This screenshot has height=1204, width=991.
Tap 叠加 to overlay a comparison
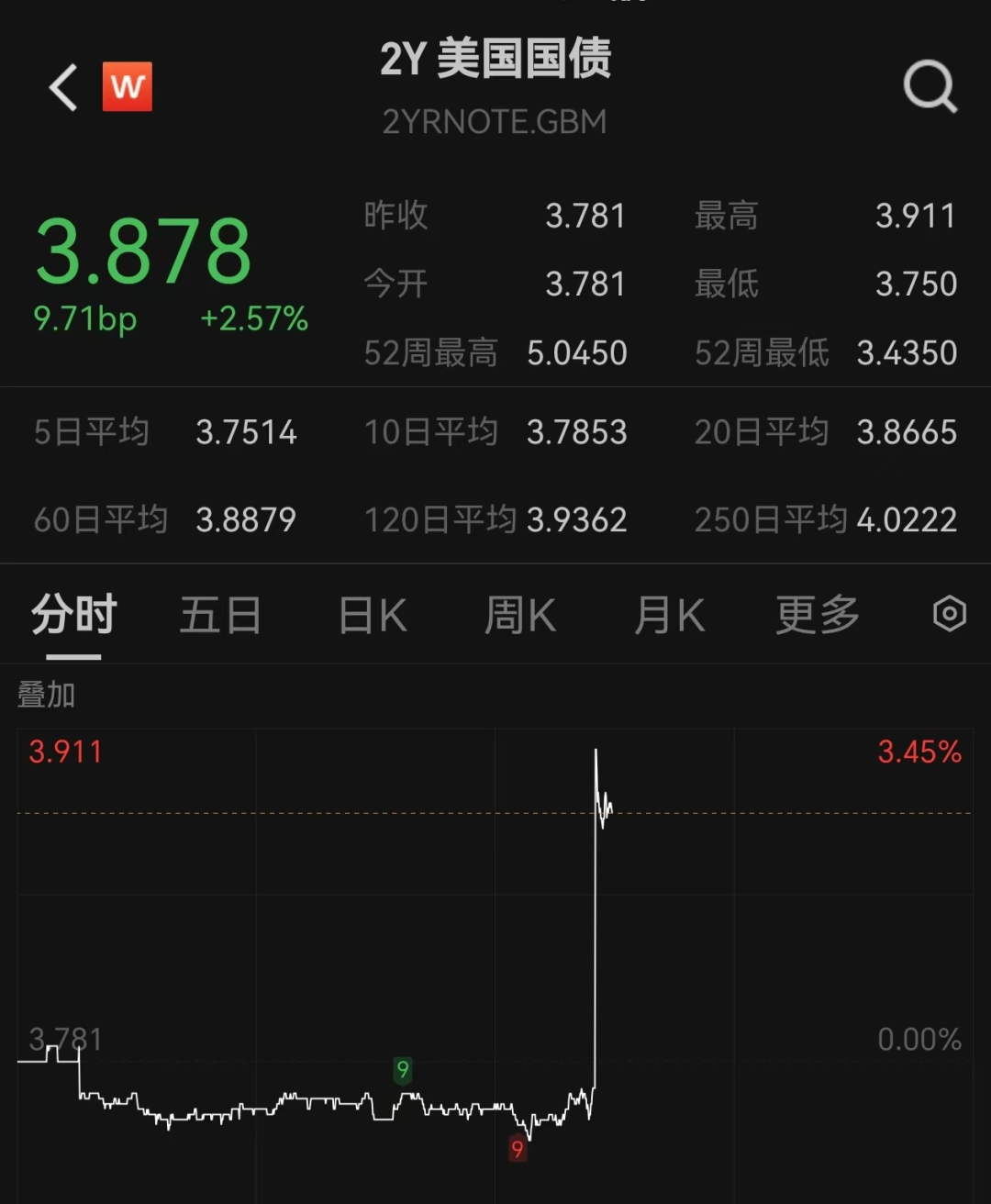tap(46, 696)
